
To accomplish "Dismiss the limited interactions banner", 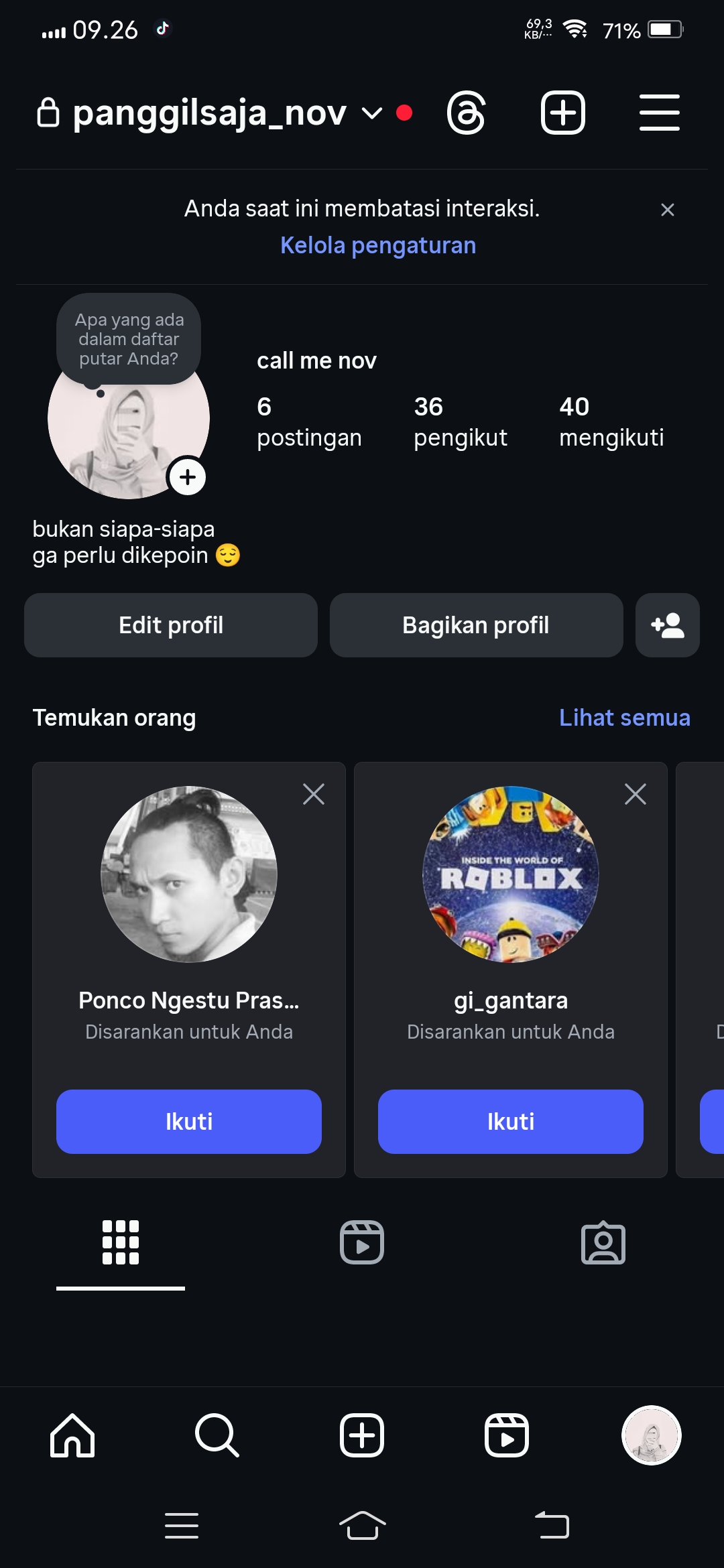I will pos(667,210).
